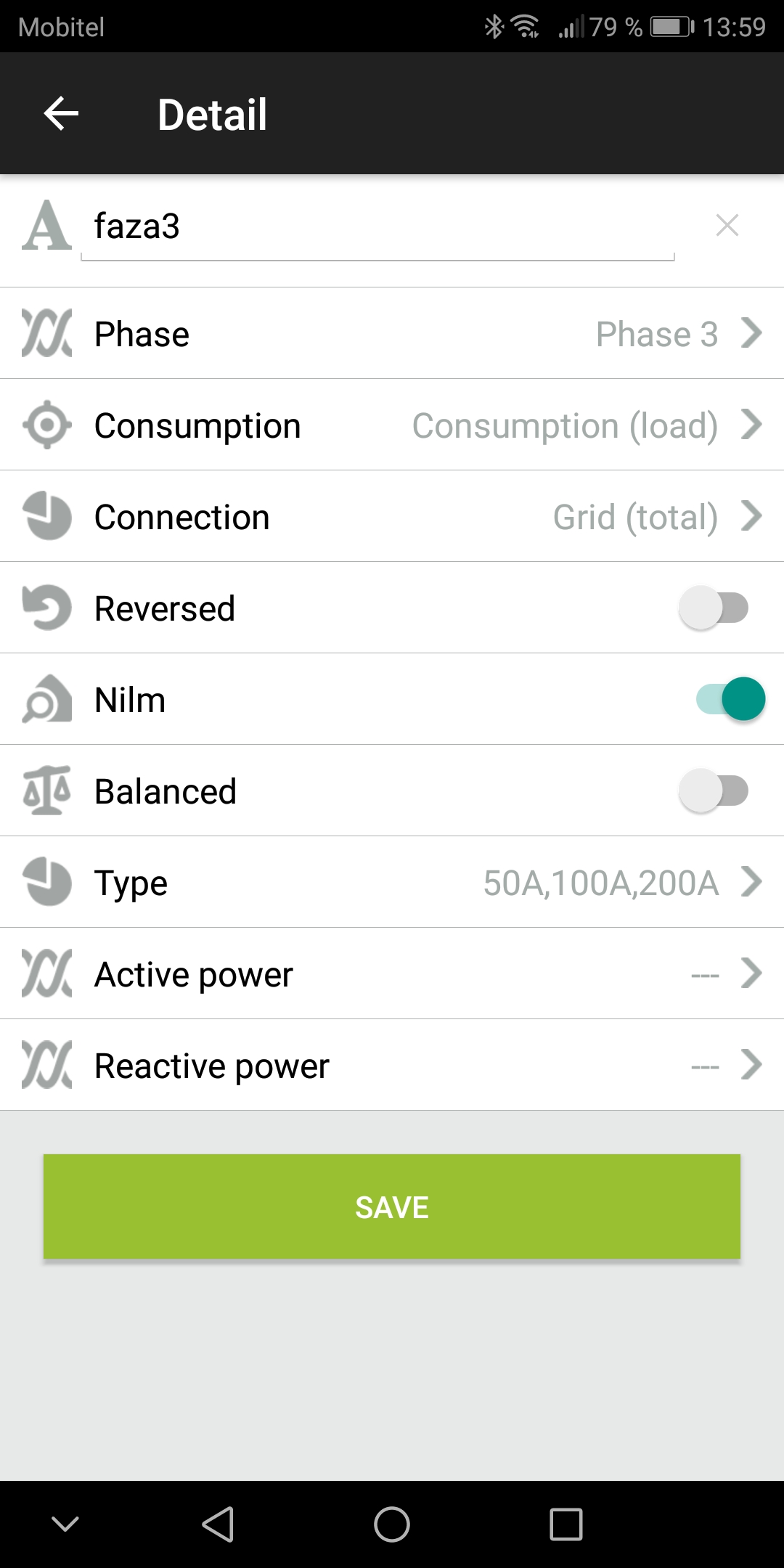Change the Consumption (load) setting

tap(392, 425)
